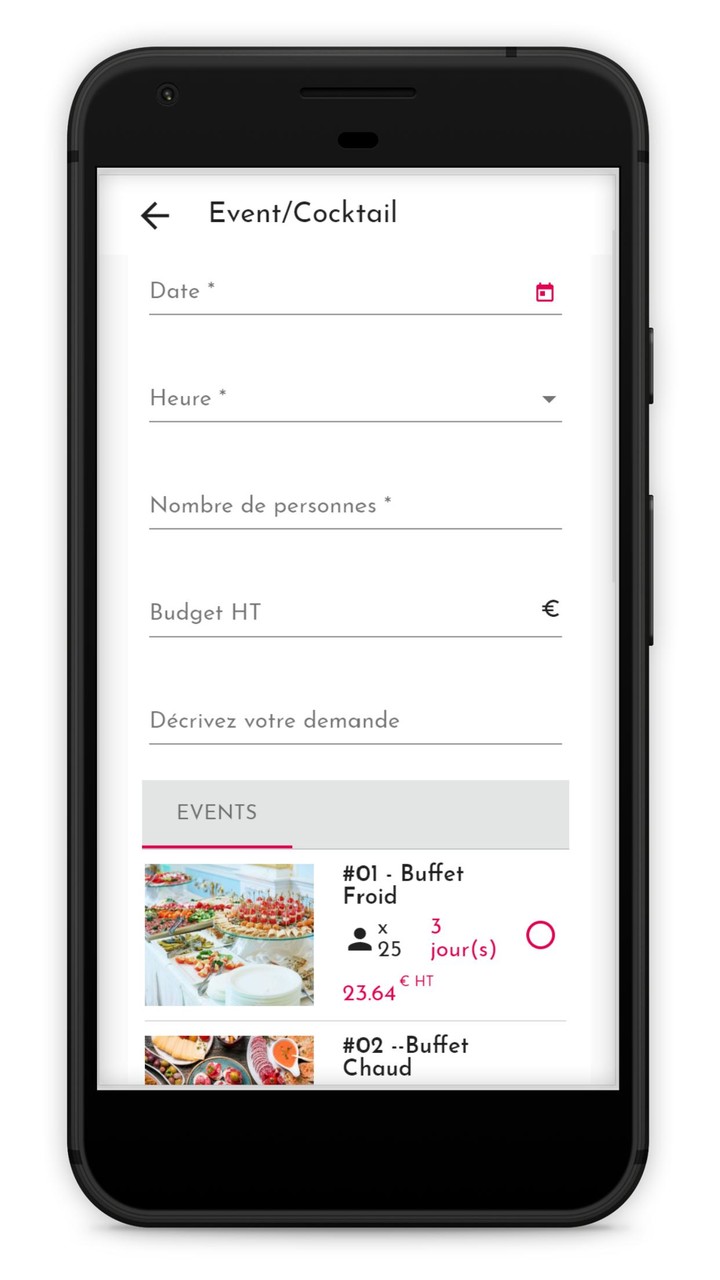Tap the Buffet Froid food thumbnail
Screen dimensions: 720x1280
[228, 934]
